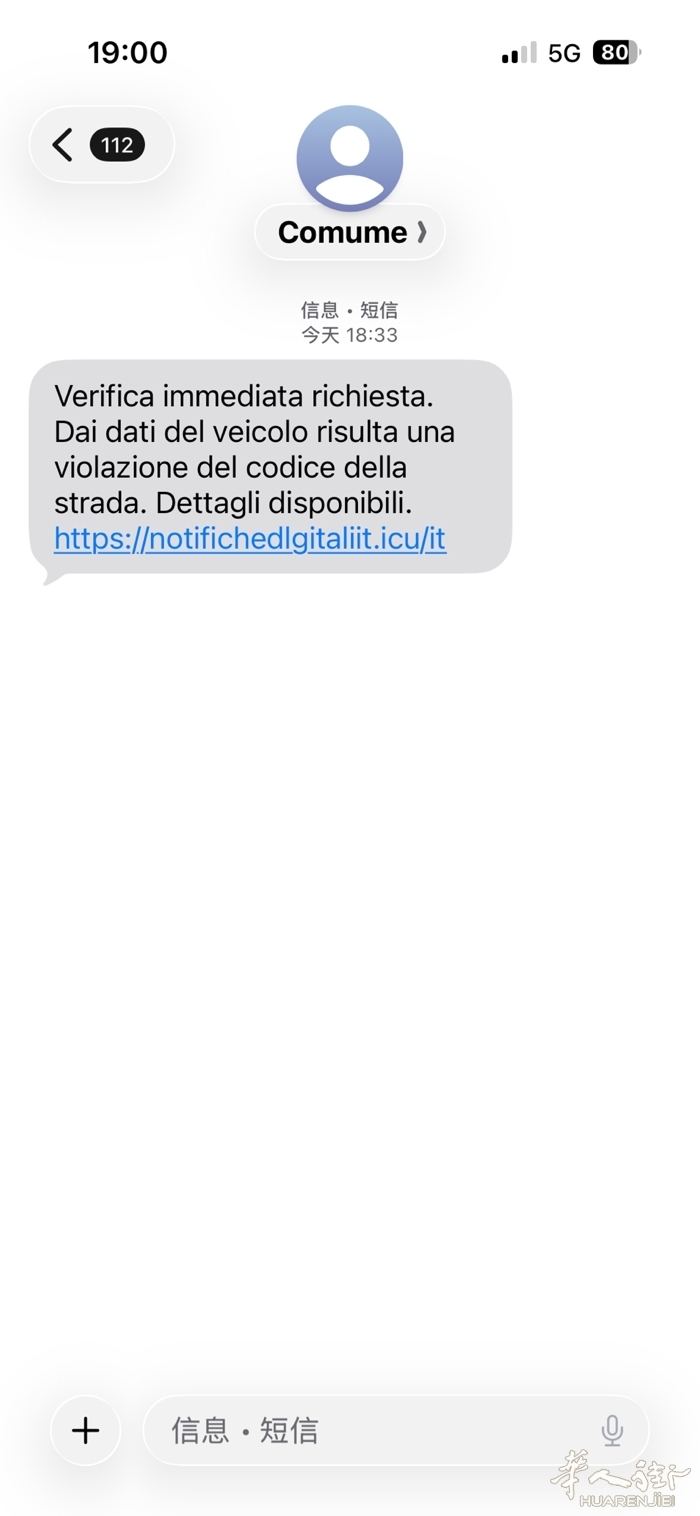Open the notifichedlgitaliit.icu link
The width and height of the screenshot is (700, 1516).
(250, 539)
